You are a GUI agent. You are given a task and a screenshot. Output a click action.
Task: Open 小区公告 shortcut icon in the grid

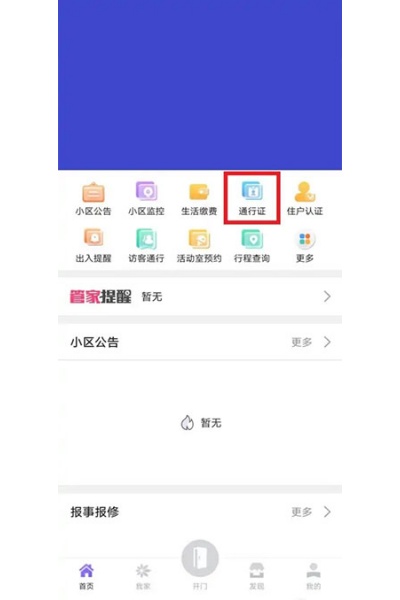[93, 199]
